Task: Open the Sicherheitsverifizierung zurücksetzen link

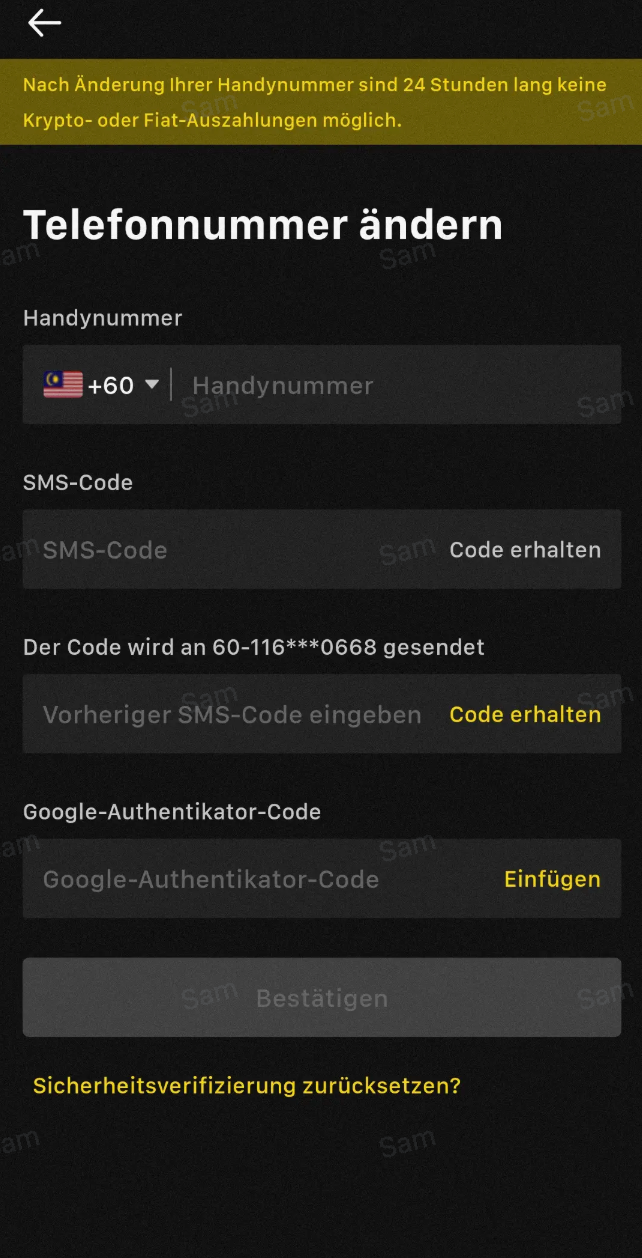Action: (247, 1086)
